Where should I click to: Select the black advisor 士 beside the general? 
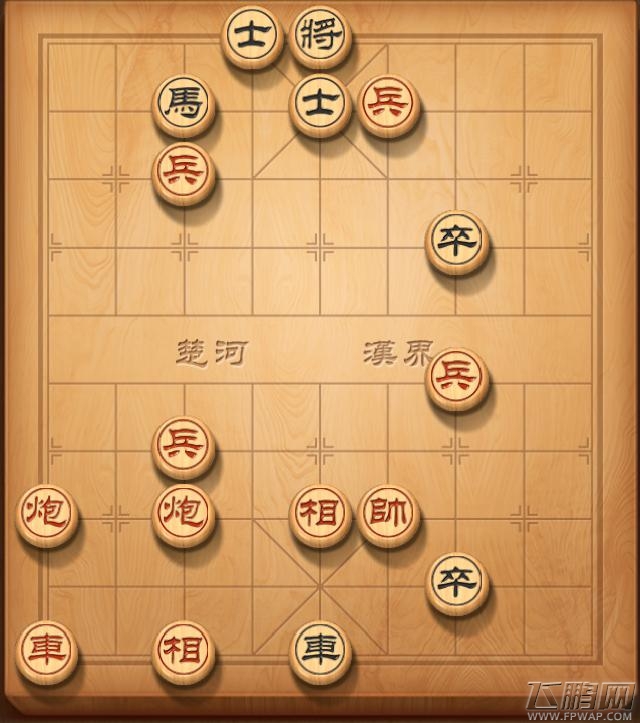[252, 38]
